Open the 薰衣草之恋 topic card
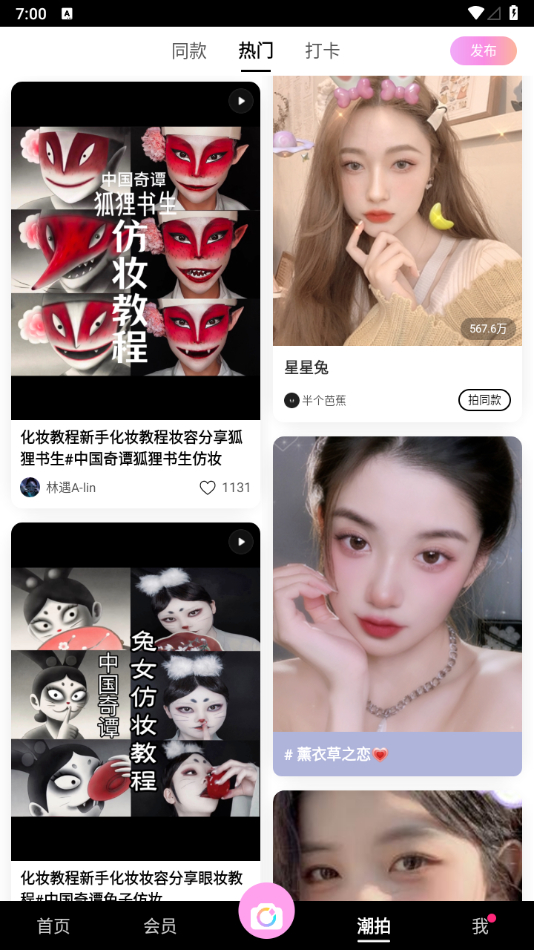The width and height of the screenshot is (534, 950). tap(398, 606)
